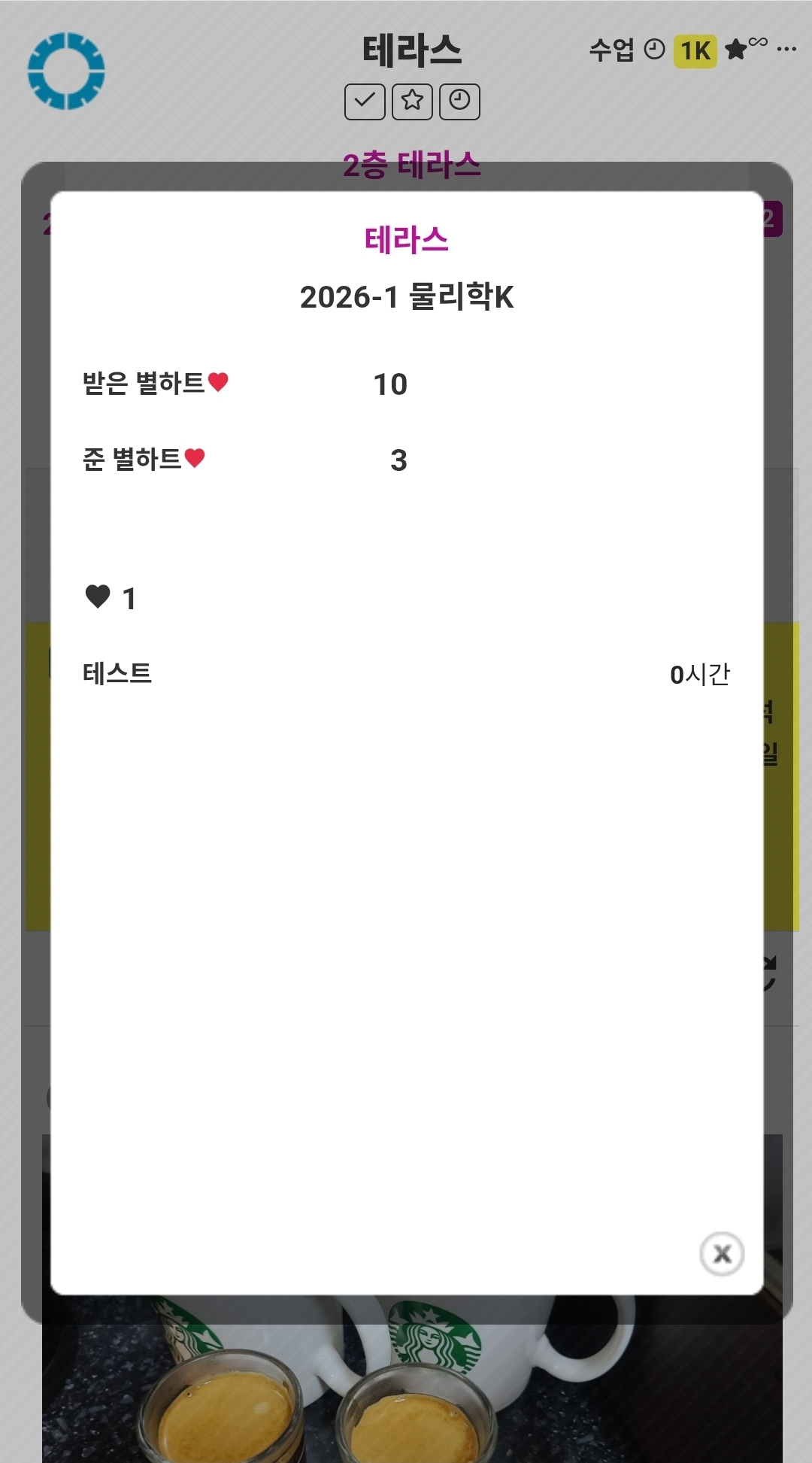Open the 테스트 entry row
The height and width of the screenshot is (1463, 812).
[406, 674]
